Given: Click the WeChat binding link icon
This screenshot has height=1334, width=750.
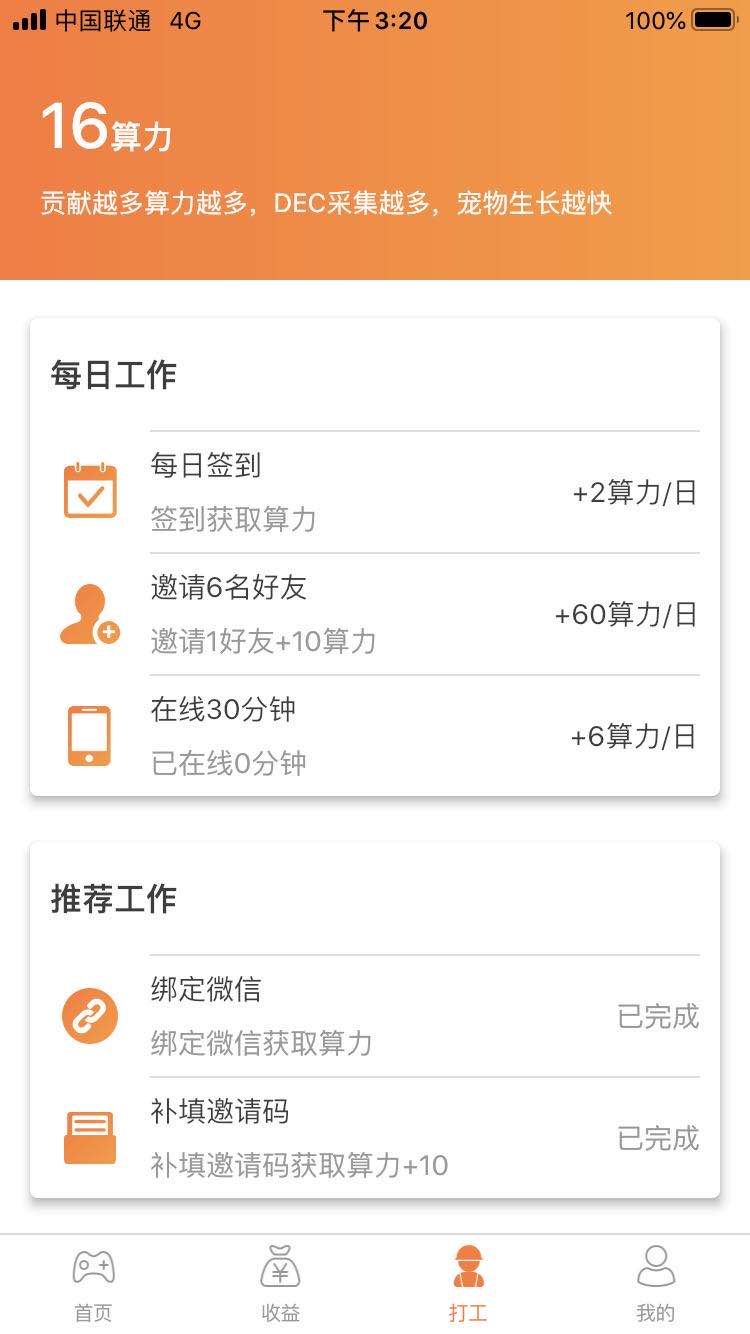Looking at the screenshot, I should point(90,1016).
